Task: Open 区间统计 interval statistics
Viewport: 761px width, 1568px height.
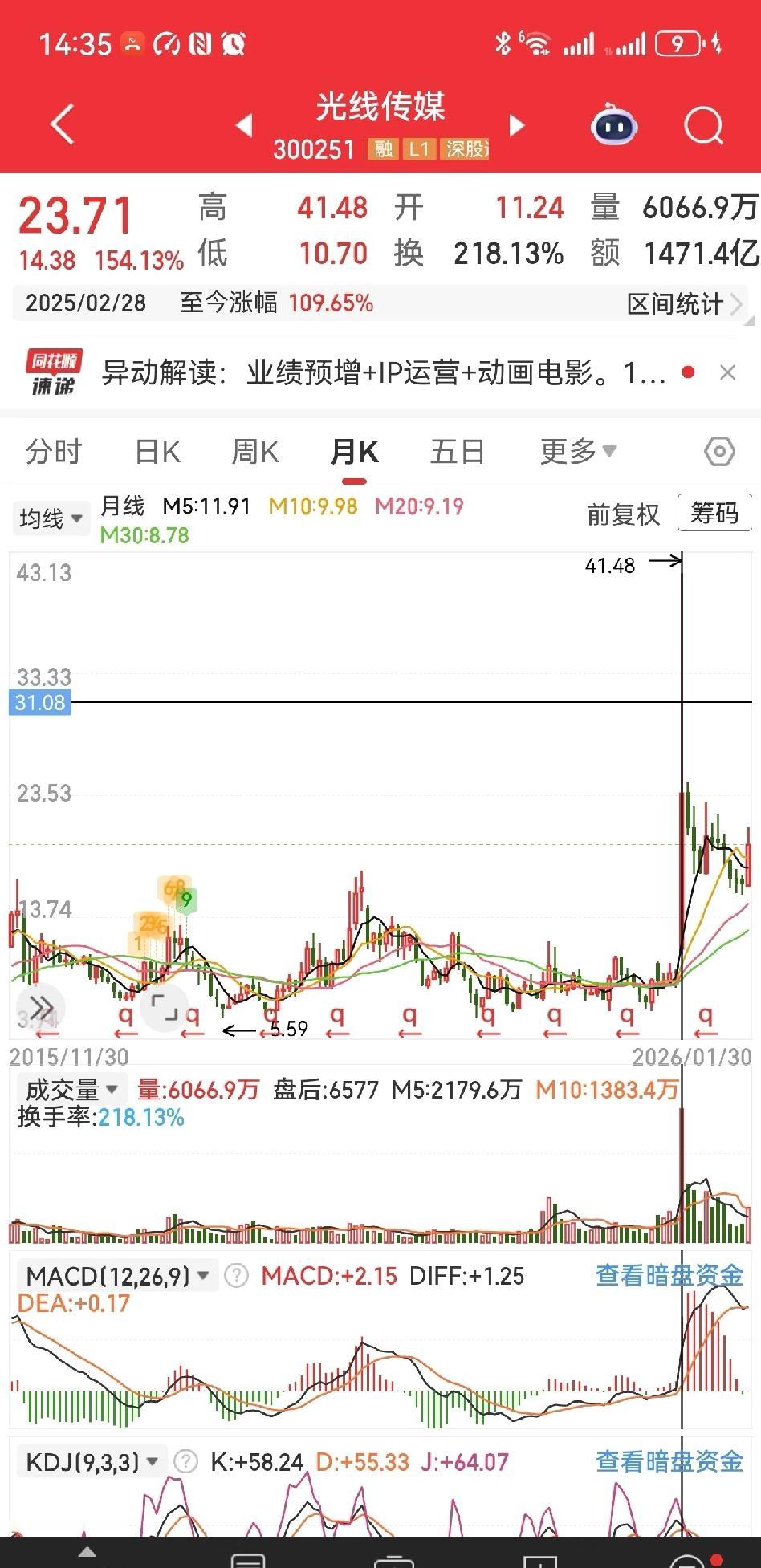Action: (678, 303)
